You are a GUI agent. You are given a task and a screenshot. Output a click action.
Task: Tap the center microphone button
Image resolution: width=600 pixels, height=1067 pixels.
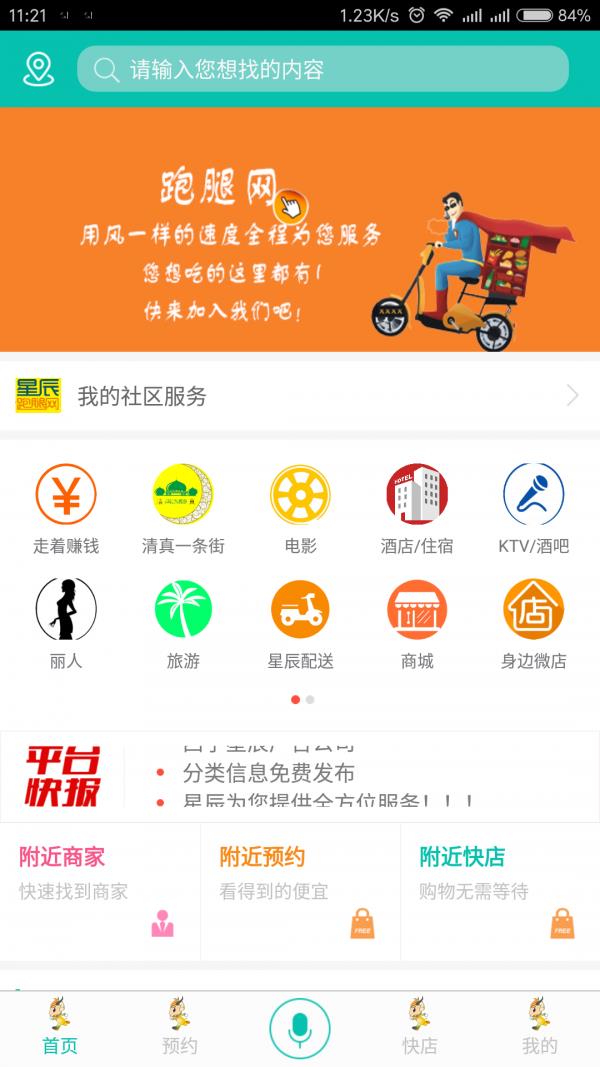pyautogui.click(x=299, y=1028)
